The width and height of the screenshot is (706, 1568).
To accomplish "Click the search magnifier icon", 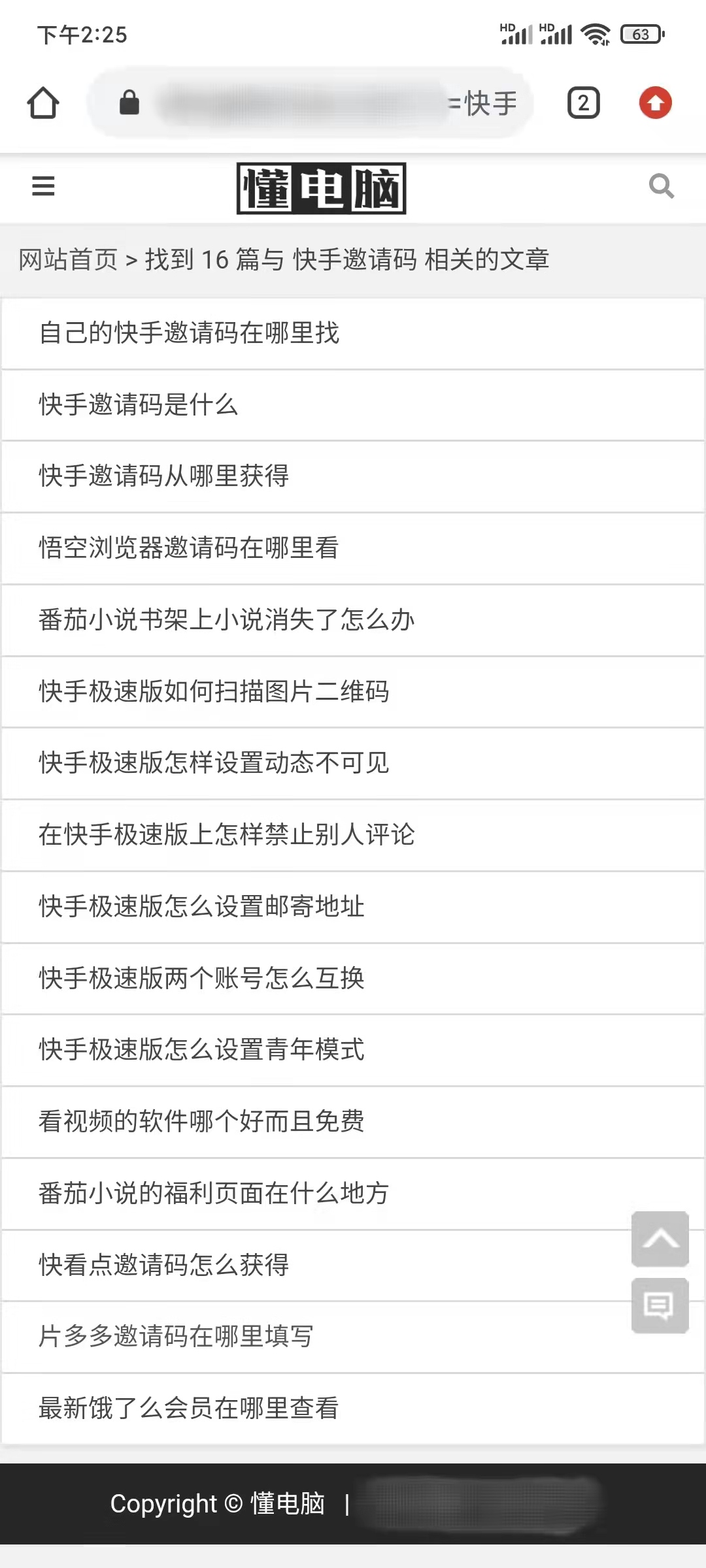I will (x=662, y=187).
